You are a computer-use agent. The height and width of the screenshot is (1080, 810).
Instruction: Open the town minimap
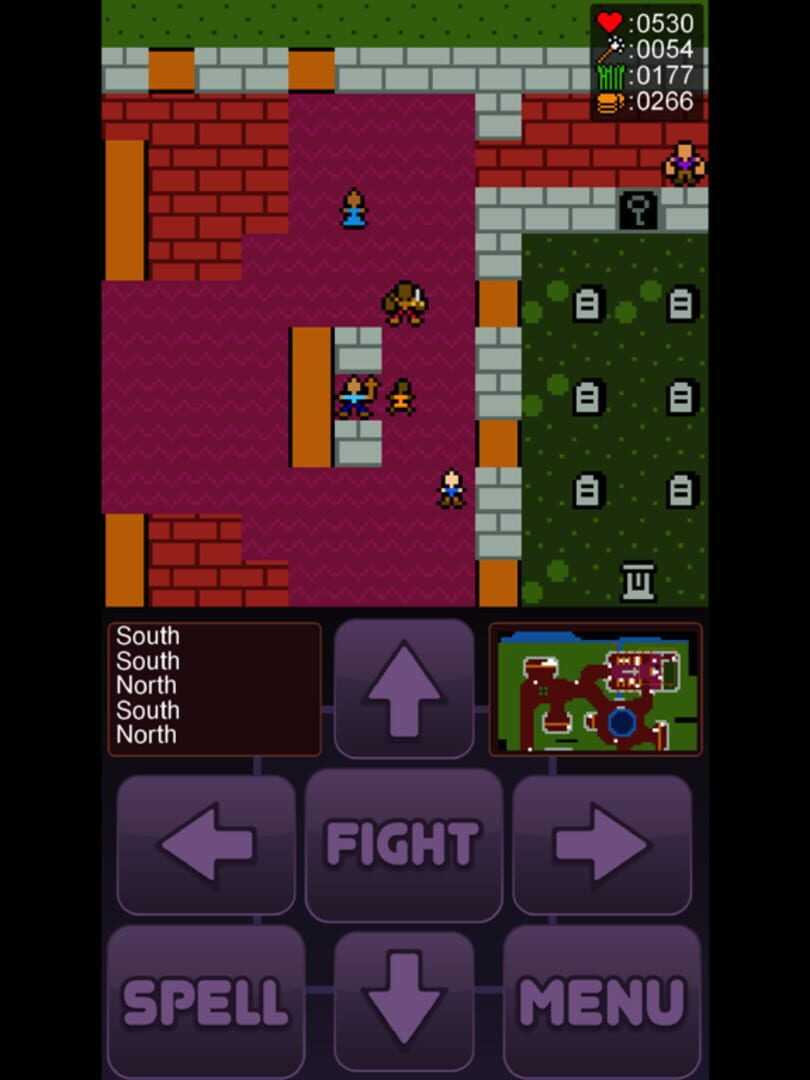point(595,689)
